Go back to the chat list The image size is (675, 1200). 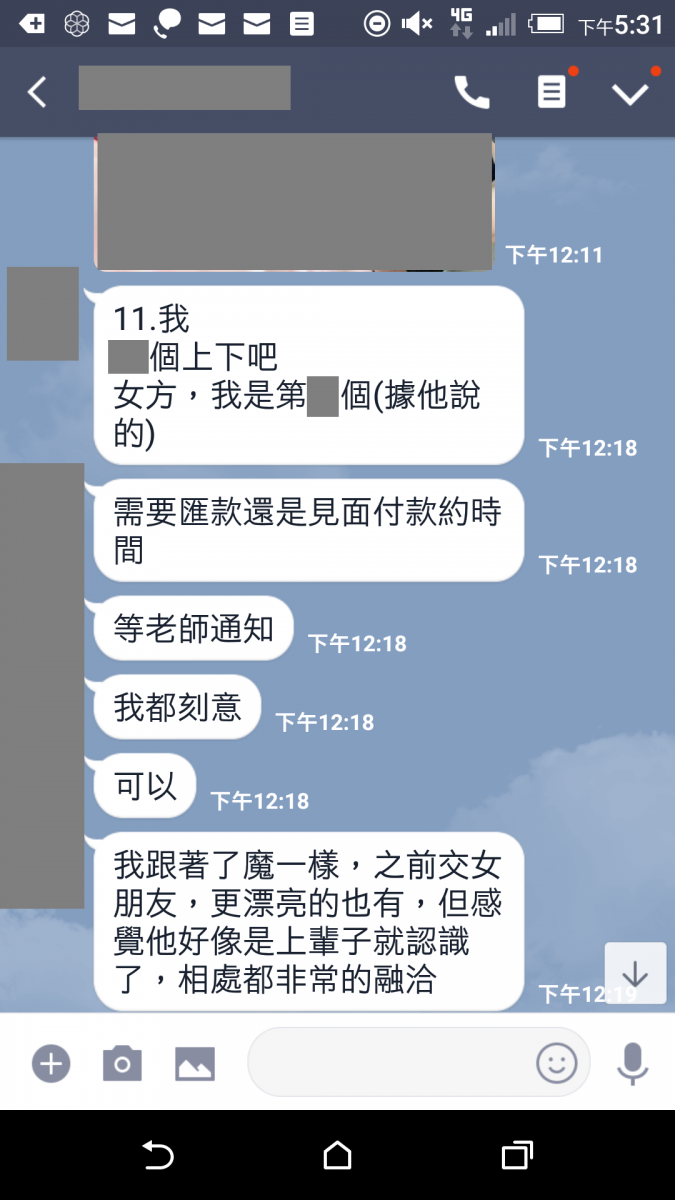tap(37, 92)
